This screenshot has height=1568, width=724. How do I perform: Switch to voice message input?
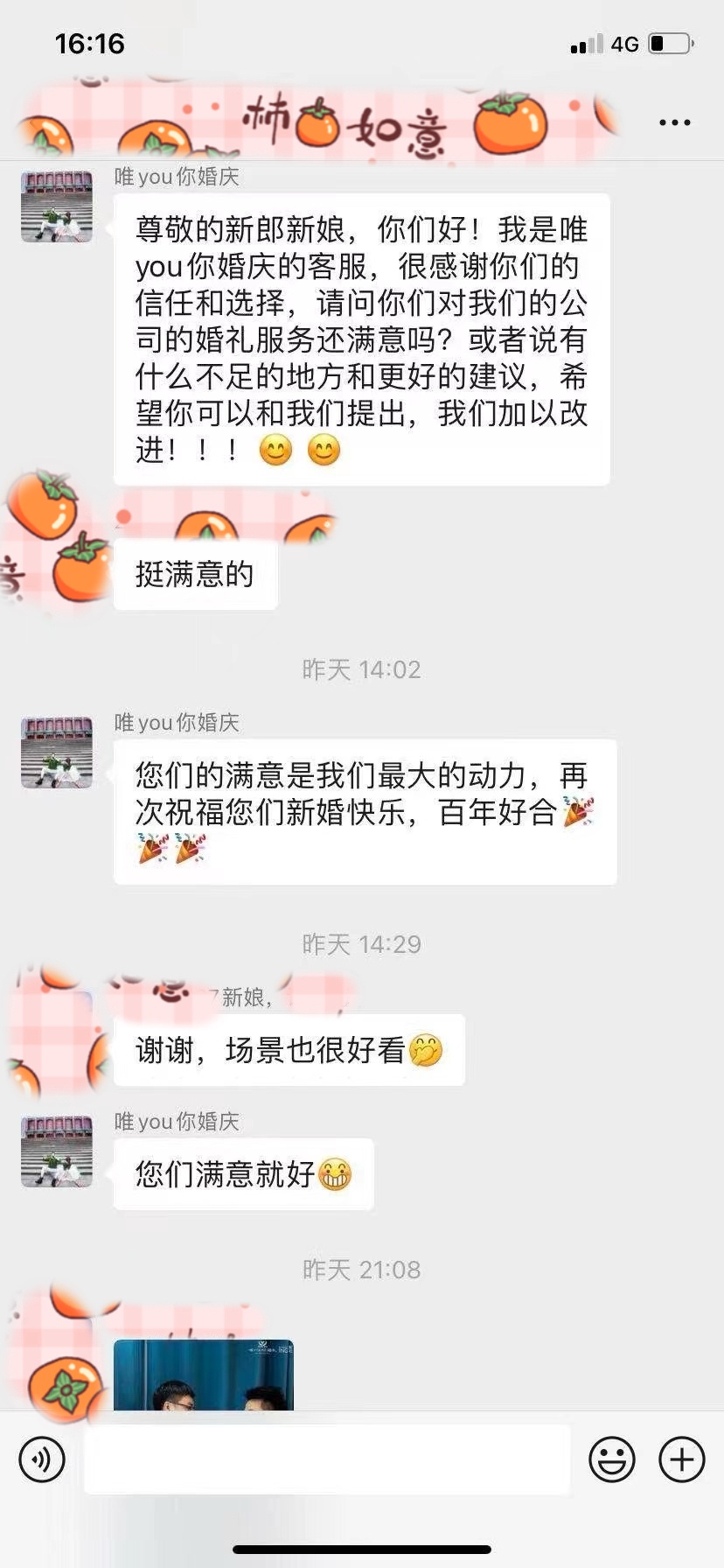[42, 1459]
